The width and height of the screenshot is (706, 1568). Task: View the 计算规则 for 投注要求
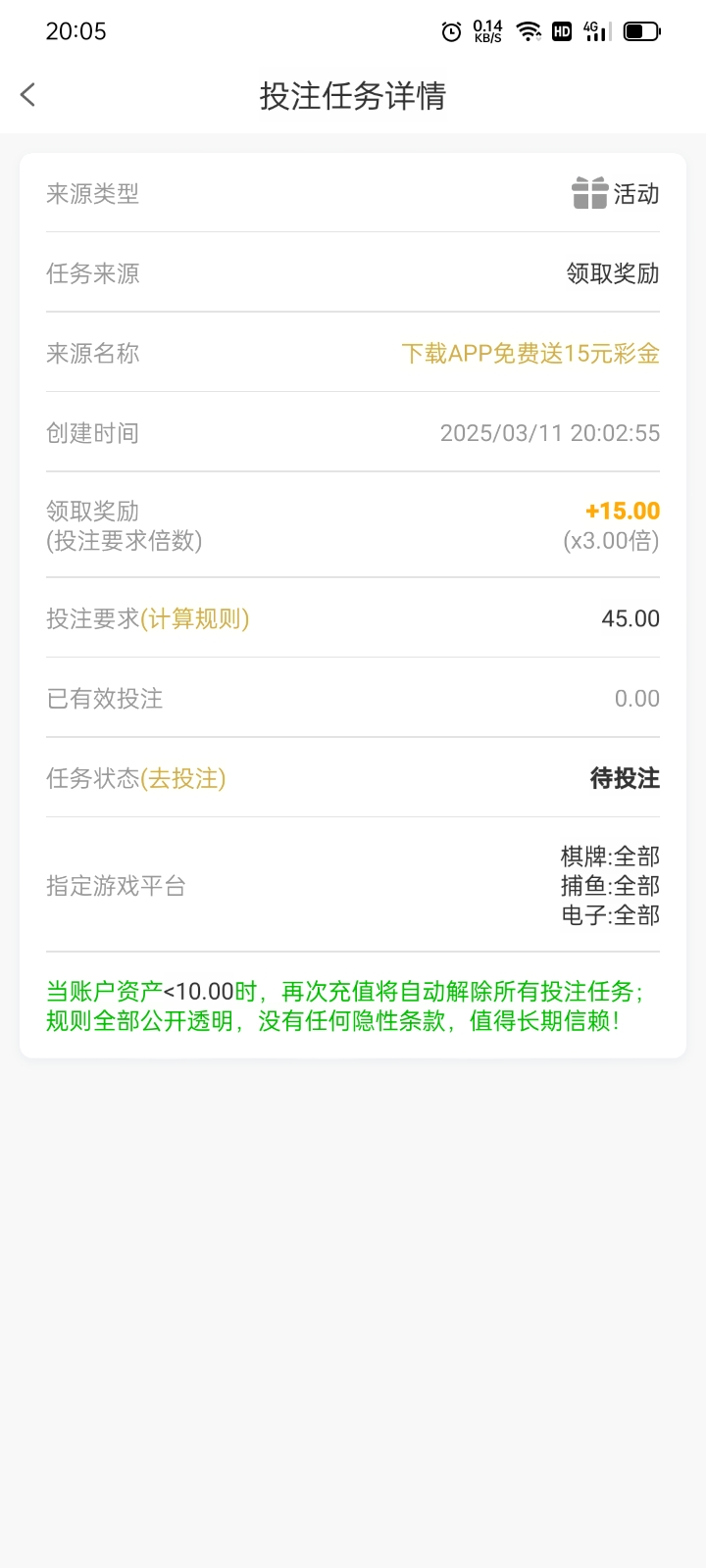(195, 619)
